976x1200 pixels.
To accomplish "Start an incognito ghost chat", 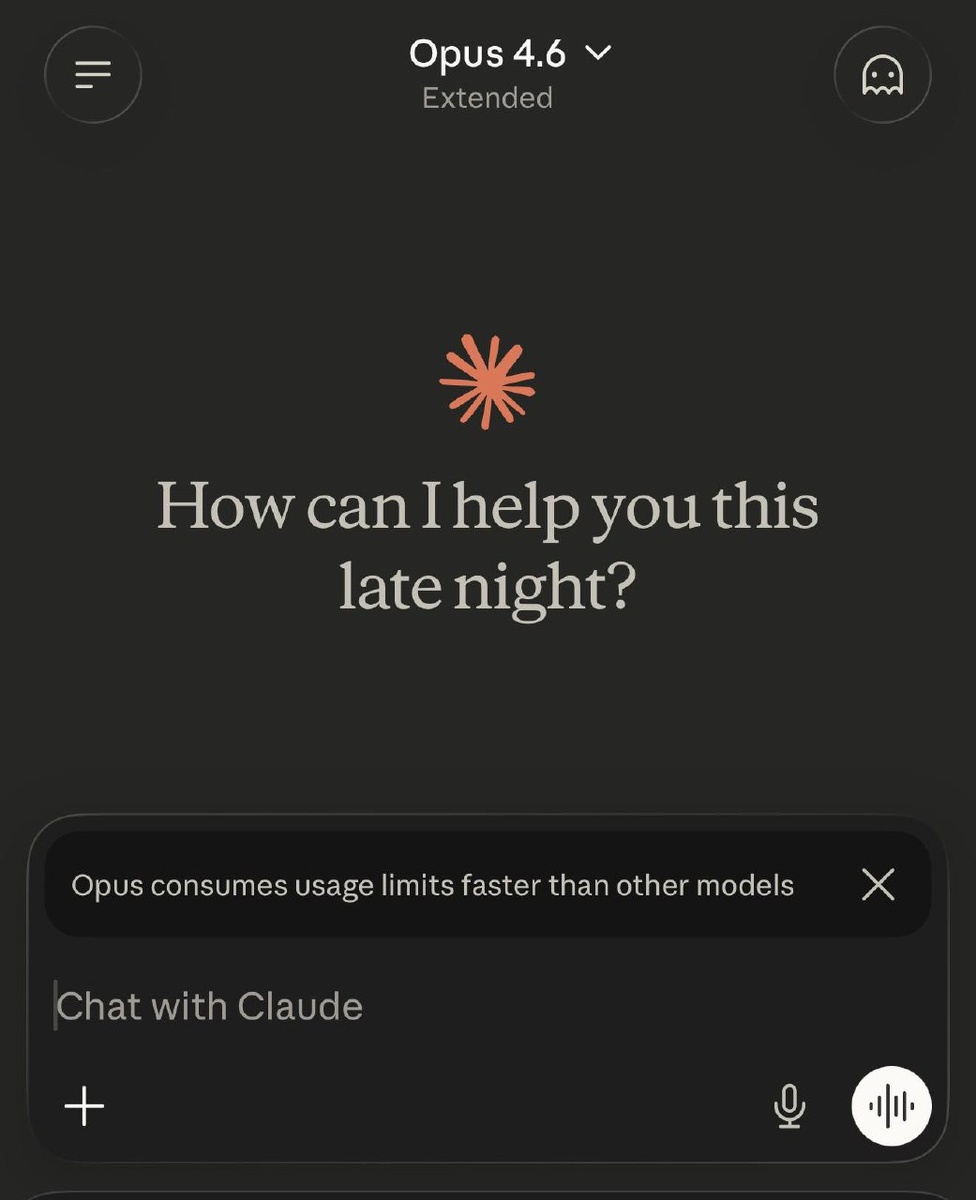I will pos(882,74).
